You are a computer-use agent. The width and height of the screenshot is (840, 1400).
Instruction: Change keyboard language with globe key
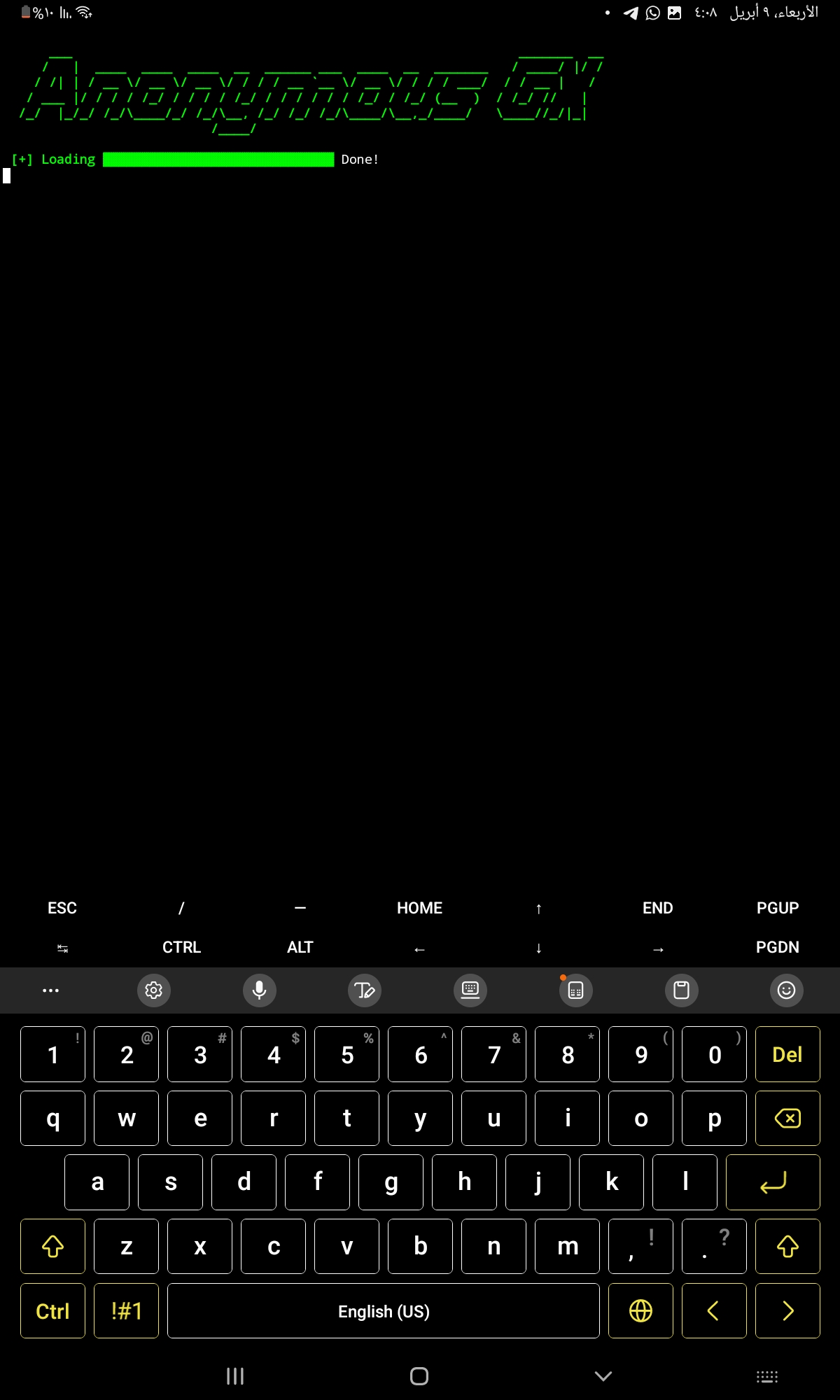(x=640, y=1310)
